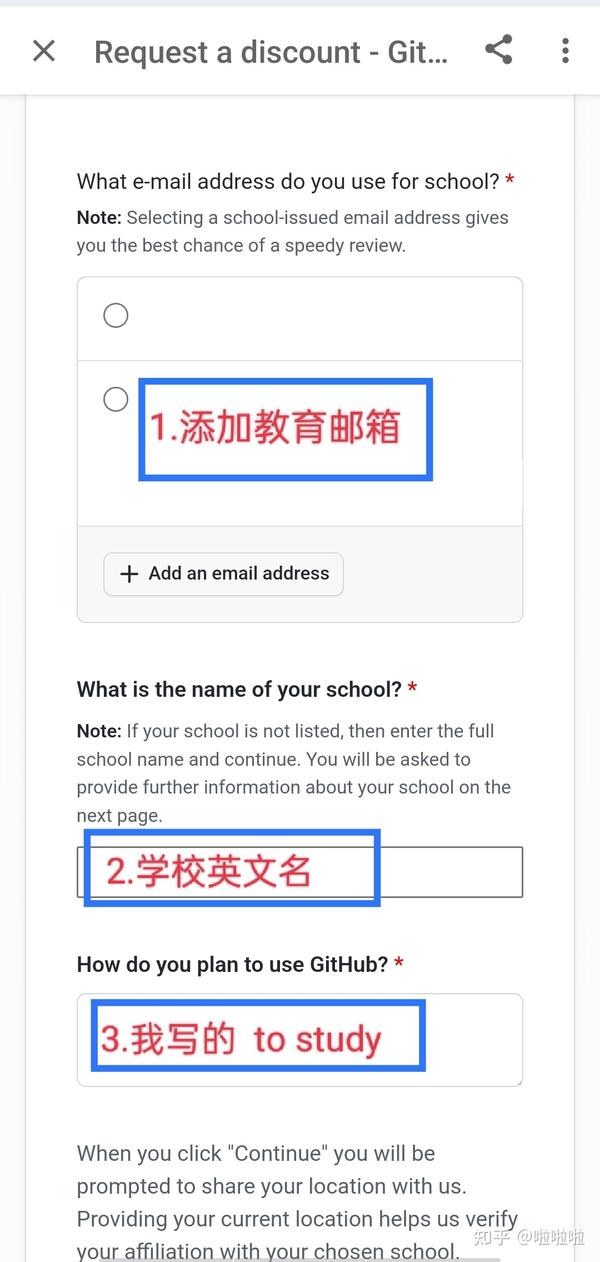Screen dimensions: 600x1262
Task: Tap Add an email address
Action: pos(223,574)
